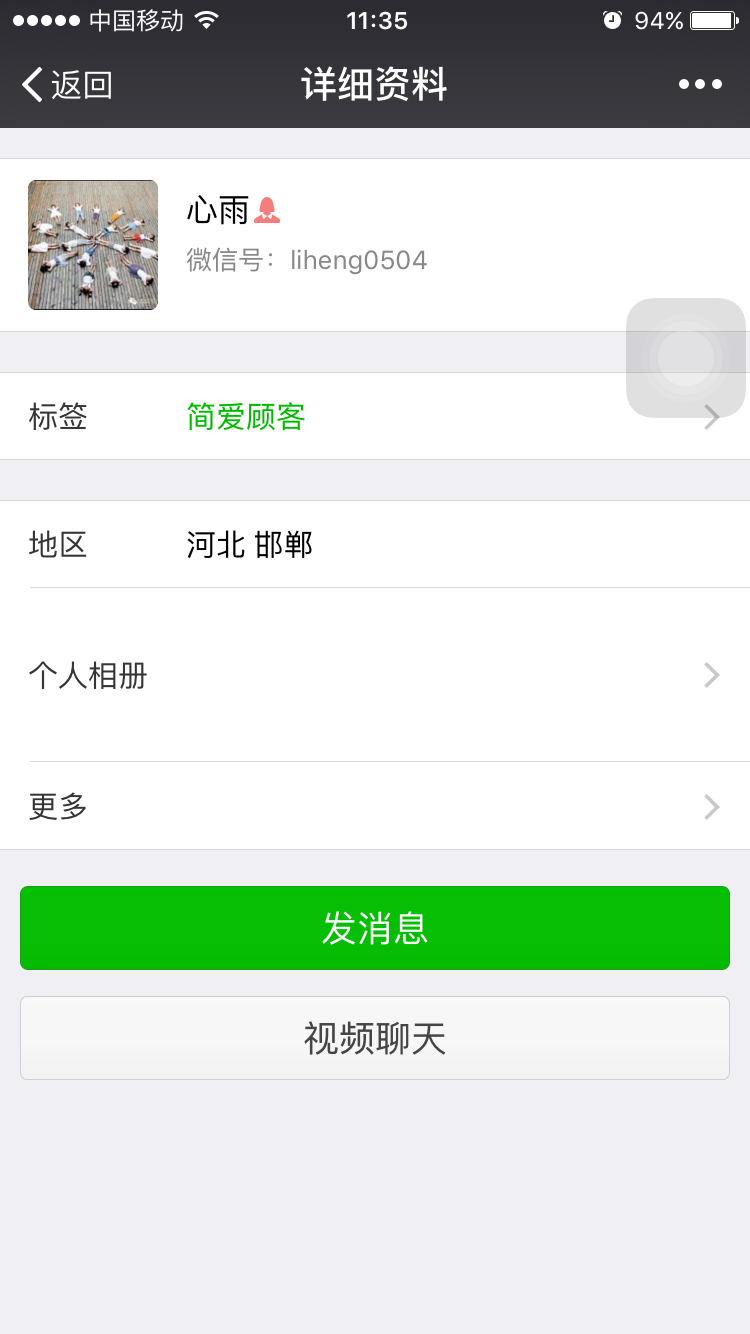Open the 标签 tag row
The width and height of the screenshot is (750, 1334).
click(x=320, y=416)
